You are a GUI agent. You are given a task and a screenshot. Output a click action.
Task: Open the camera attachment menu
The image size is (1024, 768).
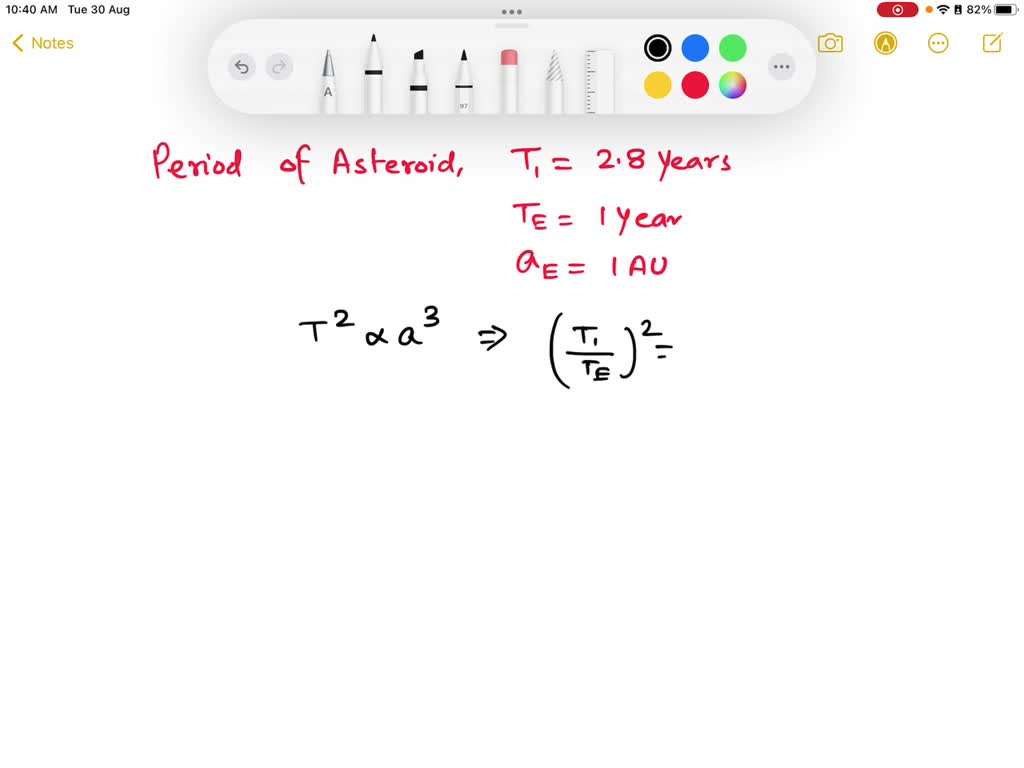830,43
